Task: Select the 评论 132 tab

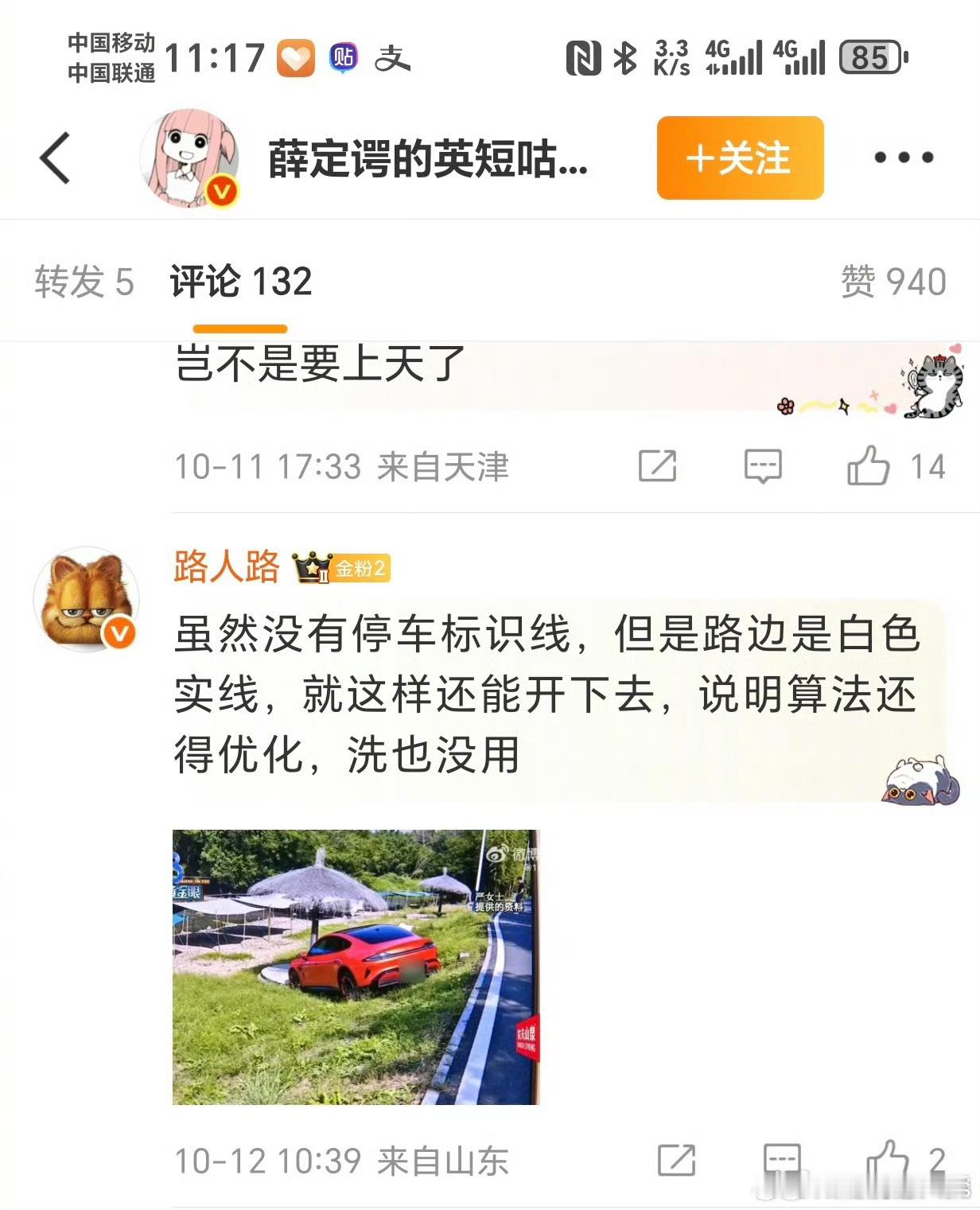Action: pos(240,282)
